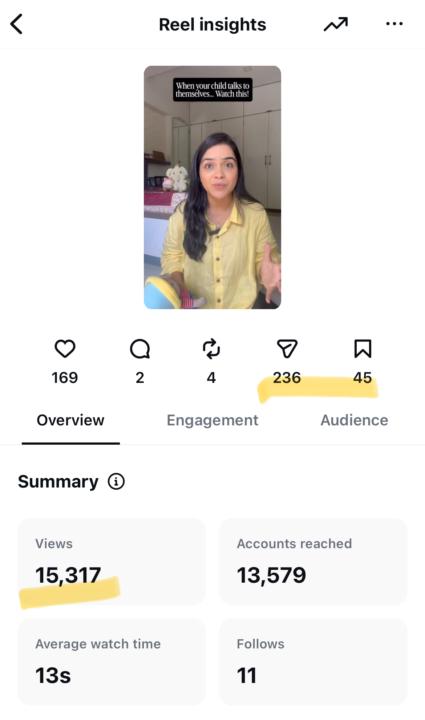The height and width of the screenshot is (720, 425).
Task: Switch to the Engagement tab
Action: tap(212, 420)
